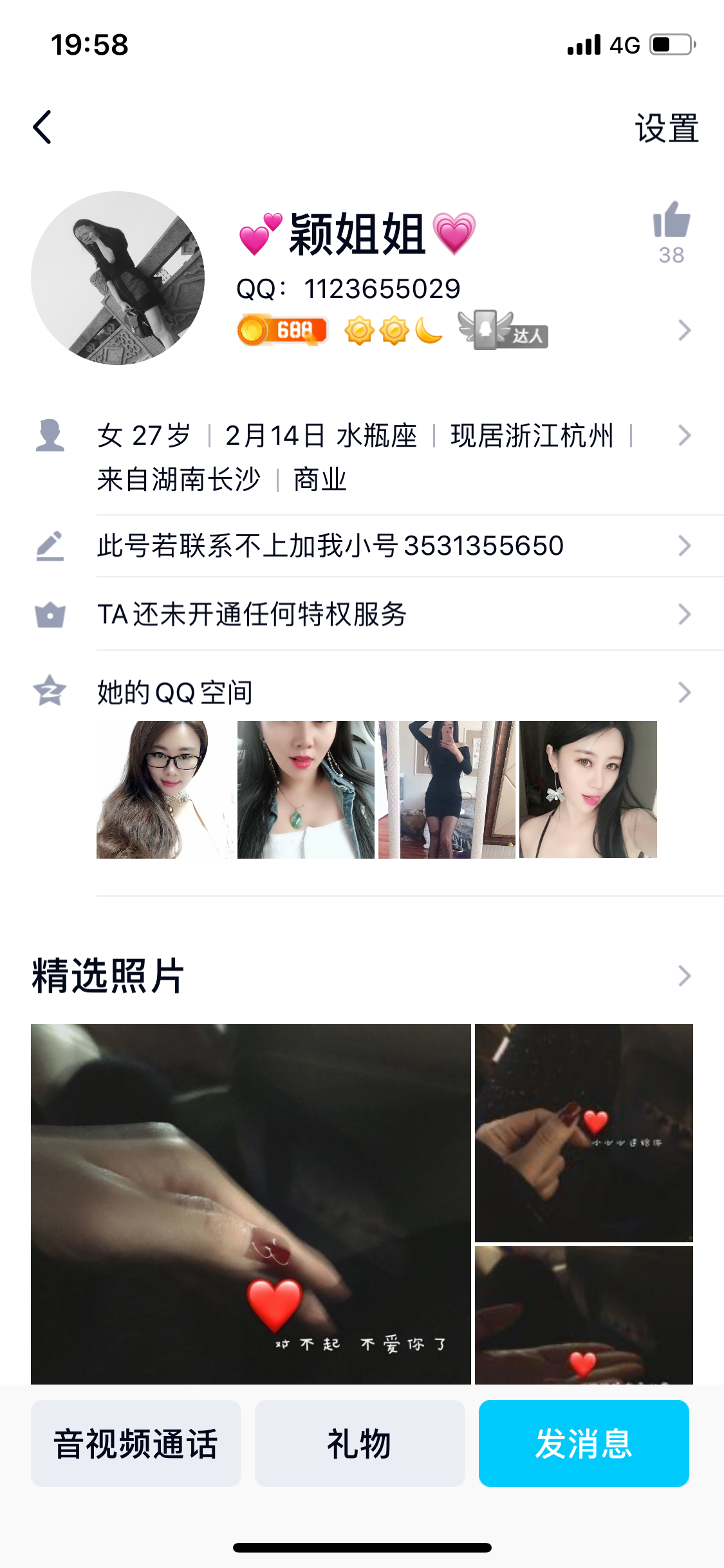Expand the basic info row with the chevron
The height and width of the screenshot is (1568, 724).
click(684, 434)
